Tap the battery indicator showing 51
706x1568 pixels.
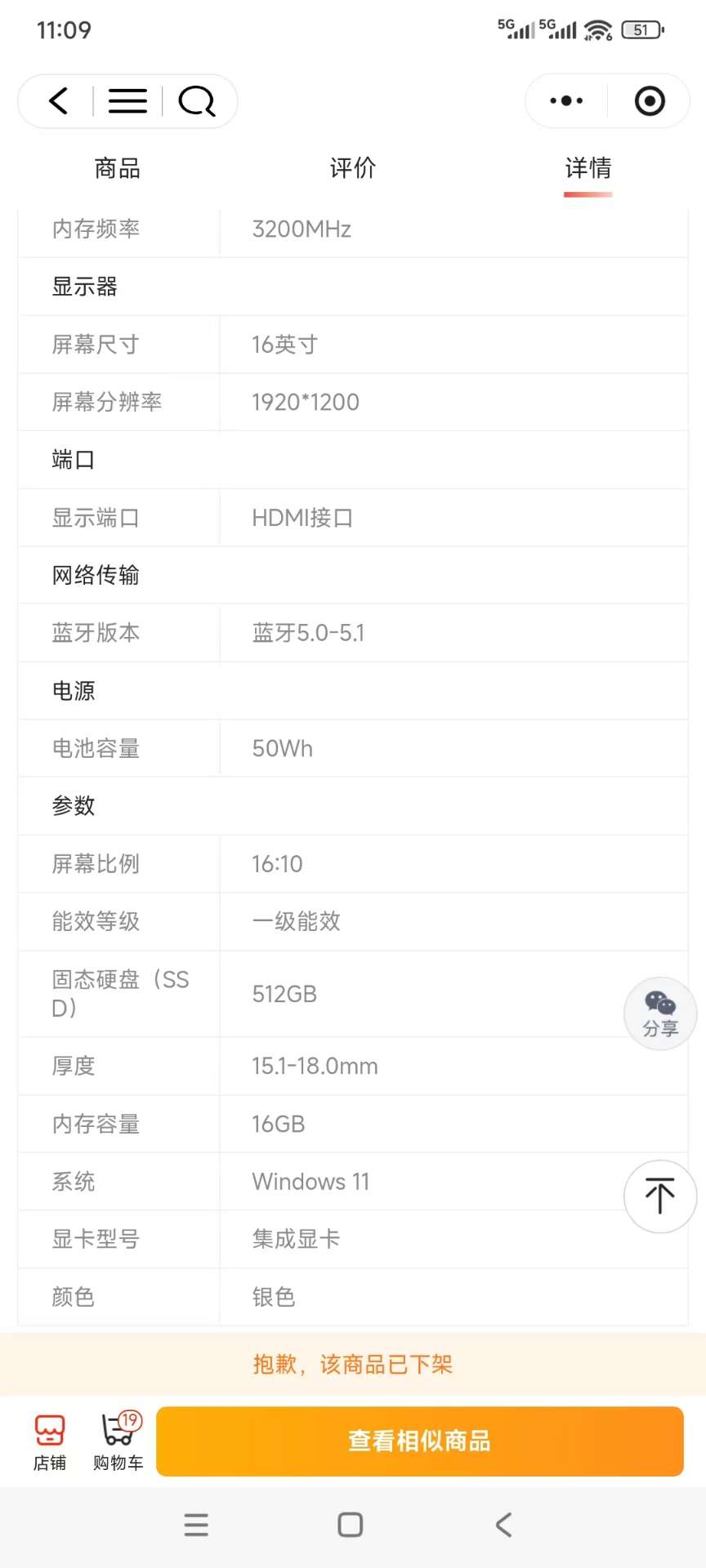(643, 29)
